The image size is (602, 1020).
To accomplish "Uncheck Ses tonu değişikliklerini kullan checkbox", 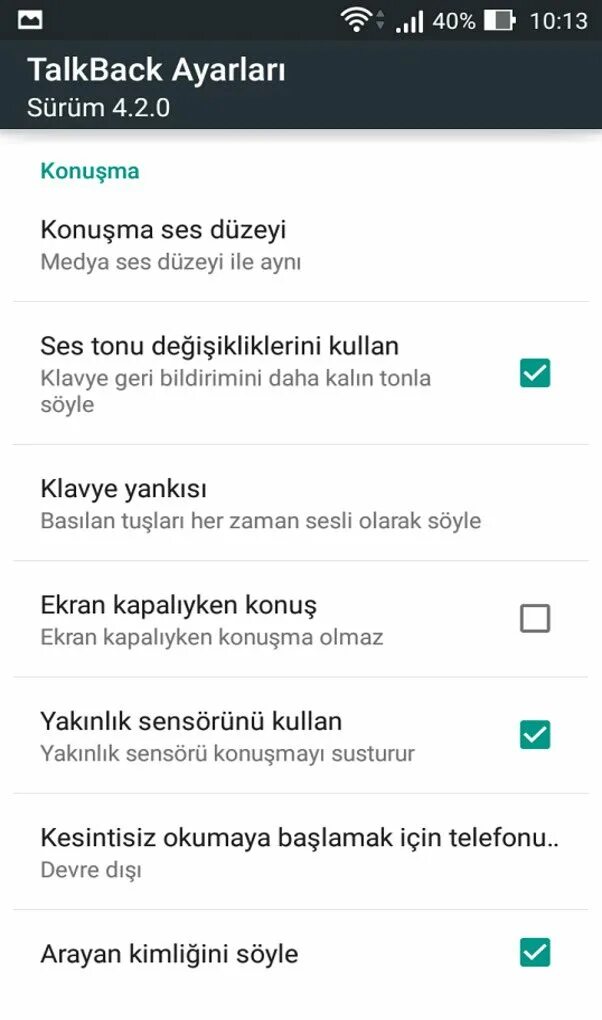I will click(535, 373).
